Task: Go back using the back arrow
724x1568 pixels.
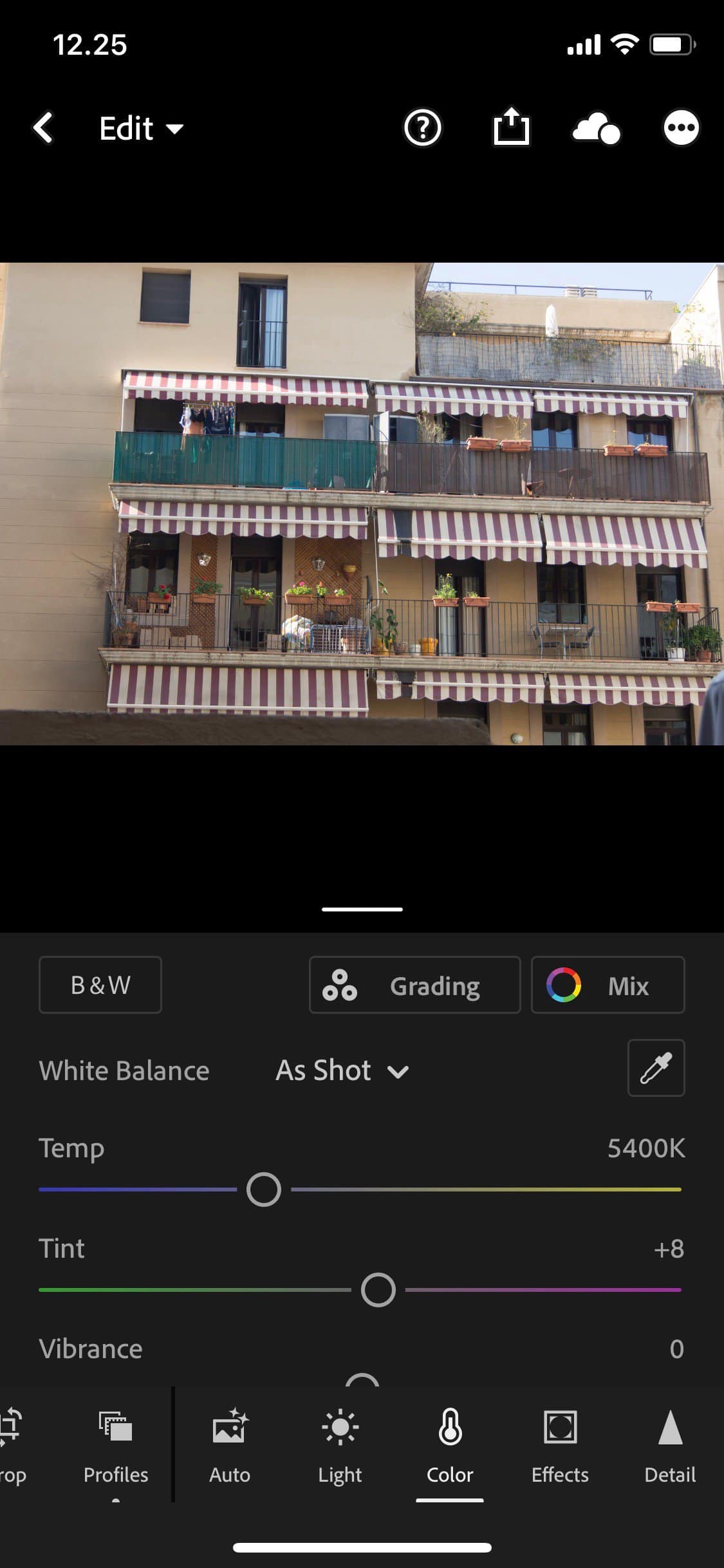Action: [43, 128]
